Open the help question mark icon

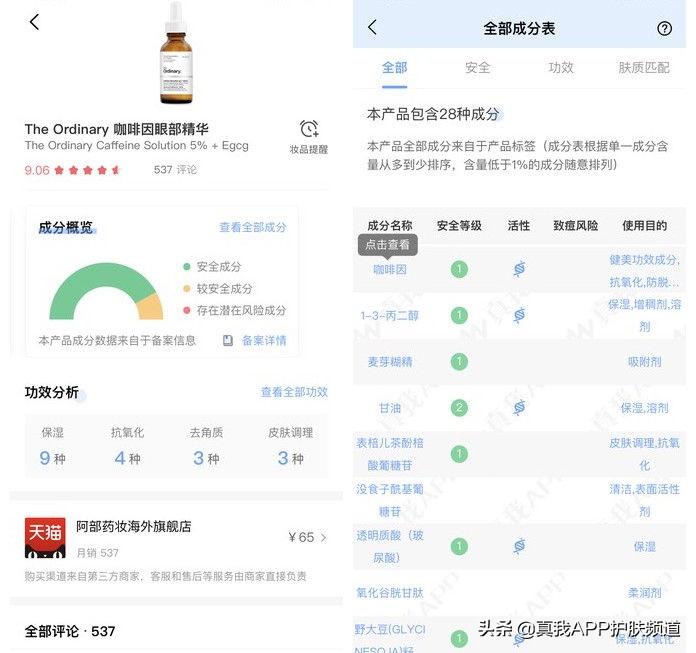664,28
